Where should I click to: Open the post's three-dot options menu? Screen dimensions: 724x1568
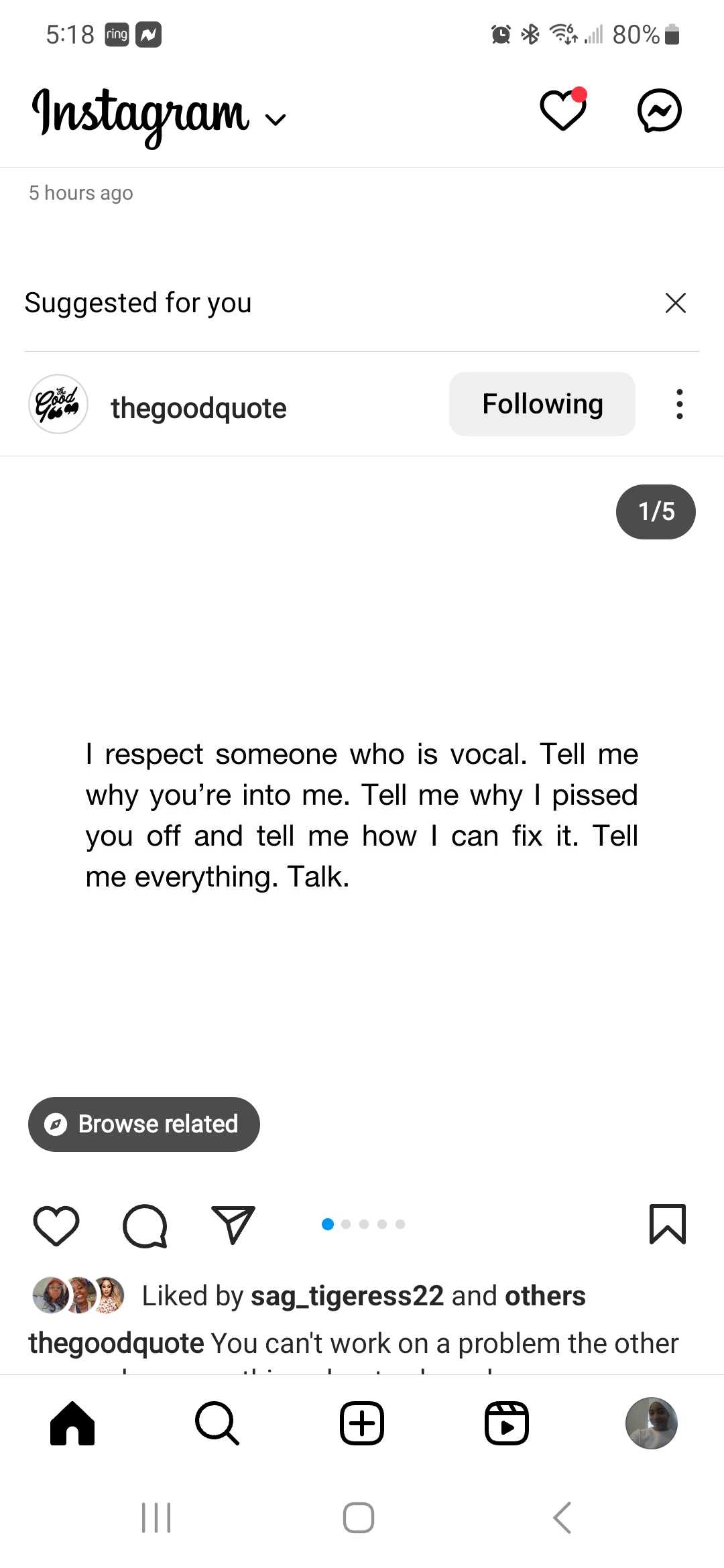pos(680,404)
